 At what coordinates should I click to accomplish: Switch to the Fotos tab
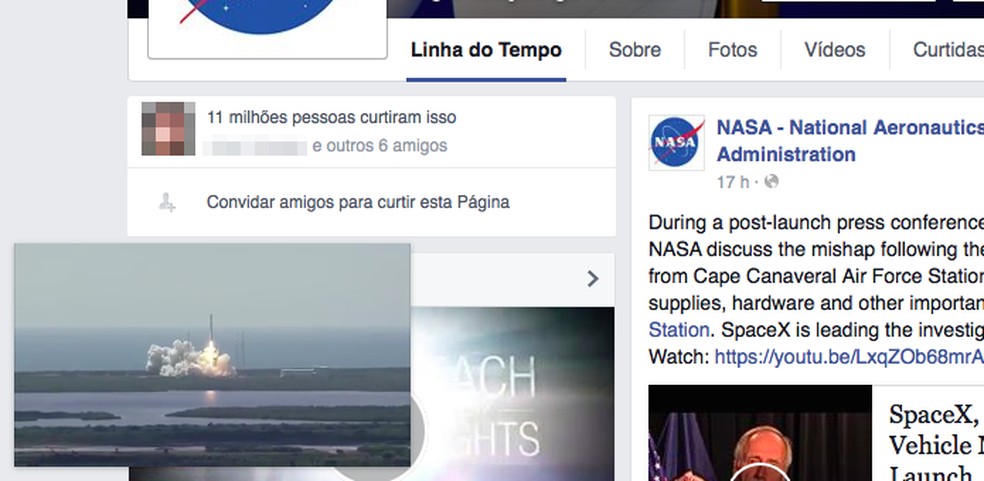732,50
